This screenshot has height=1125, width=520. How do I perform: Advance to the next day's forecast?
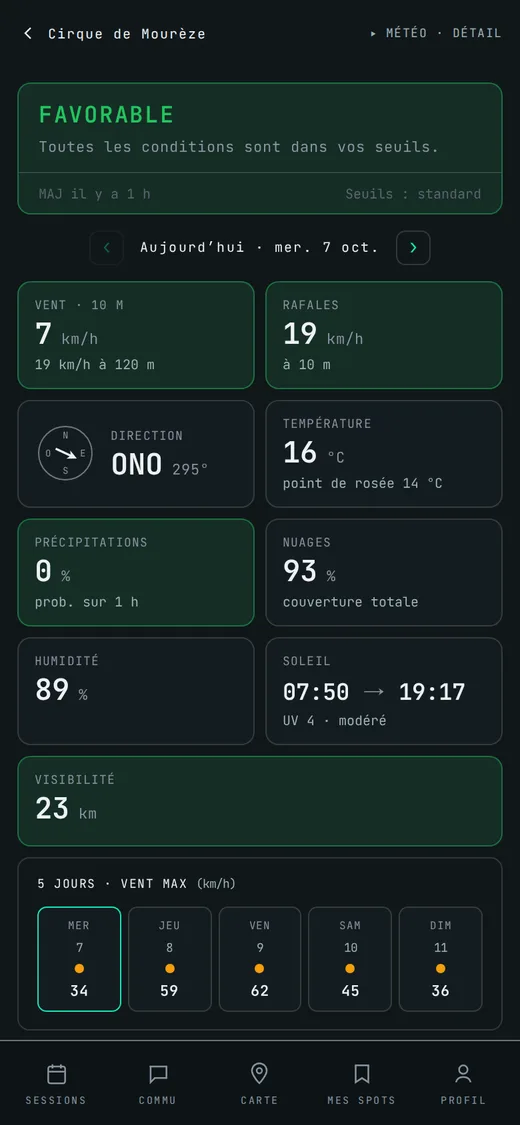pos(413,248)
